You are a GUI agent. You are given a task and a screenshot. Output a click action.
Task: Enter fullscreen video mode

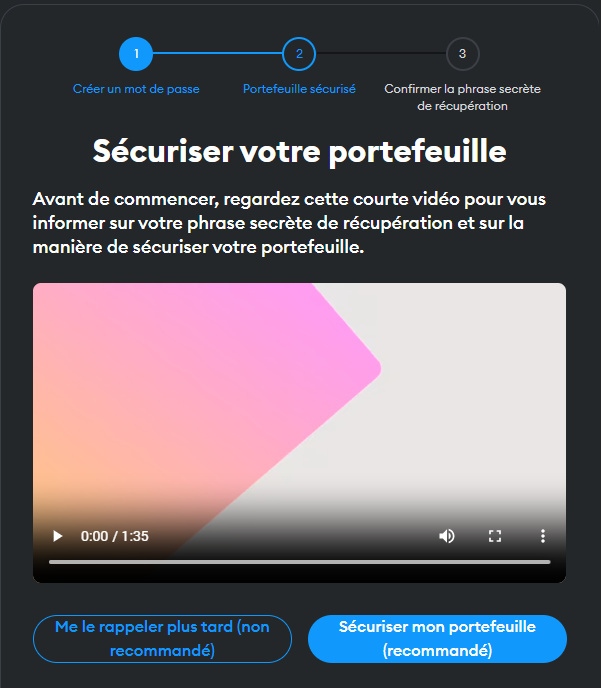(x=494, y=536)
